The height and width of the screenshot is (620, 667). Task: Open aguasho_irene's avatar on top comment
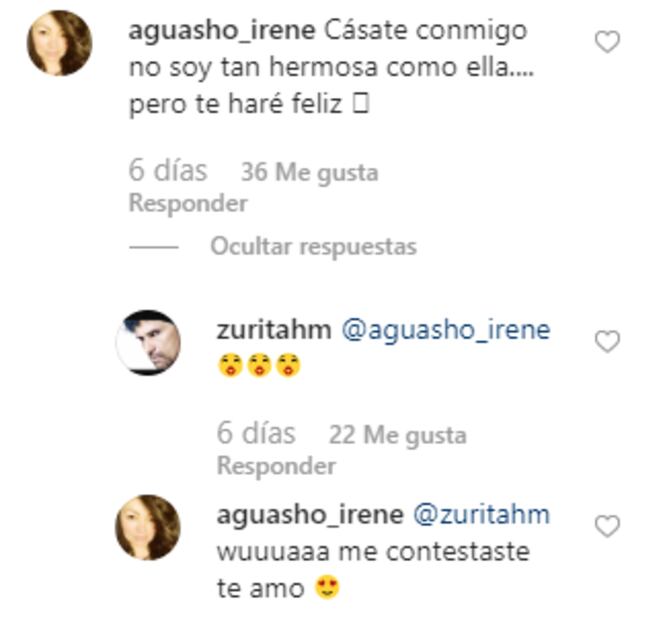pos(59,43)
